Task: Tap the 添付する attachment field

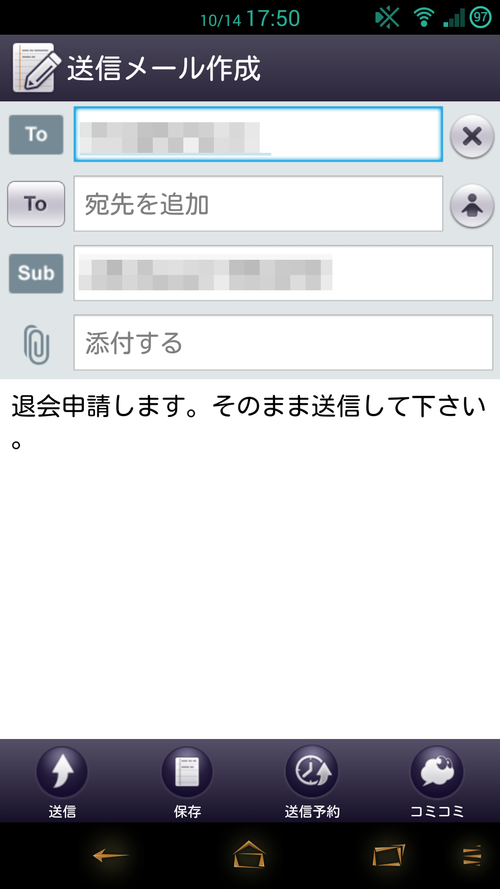Action: tap(283, 342)
